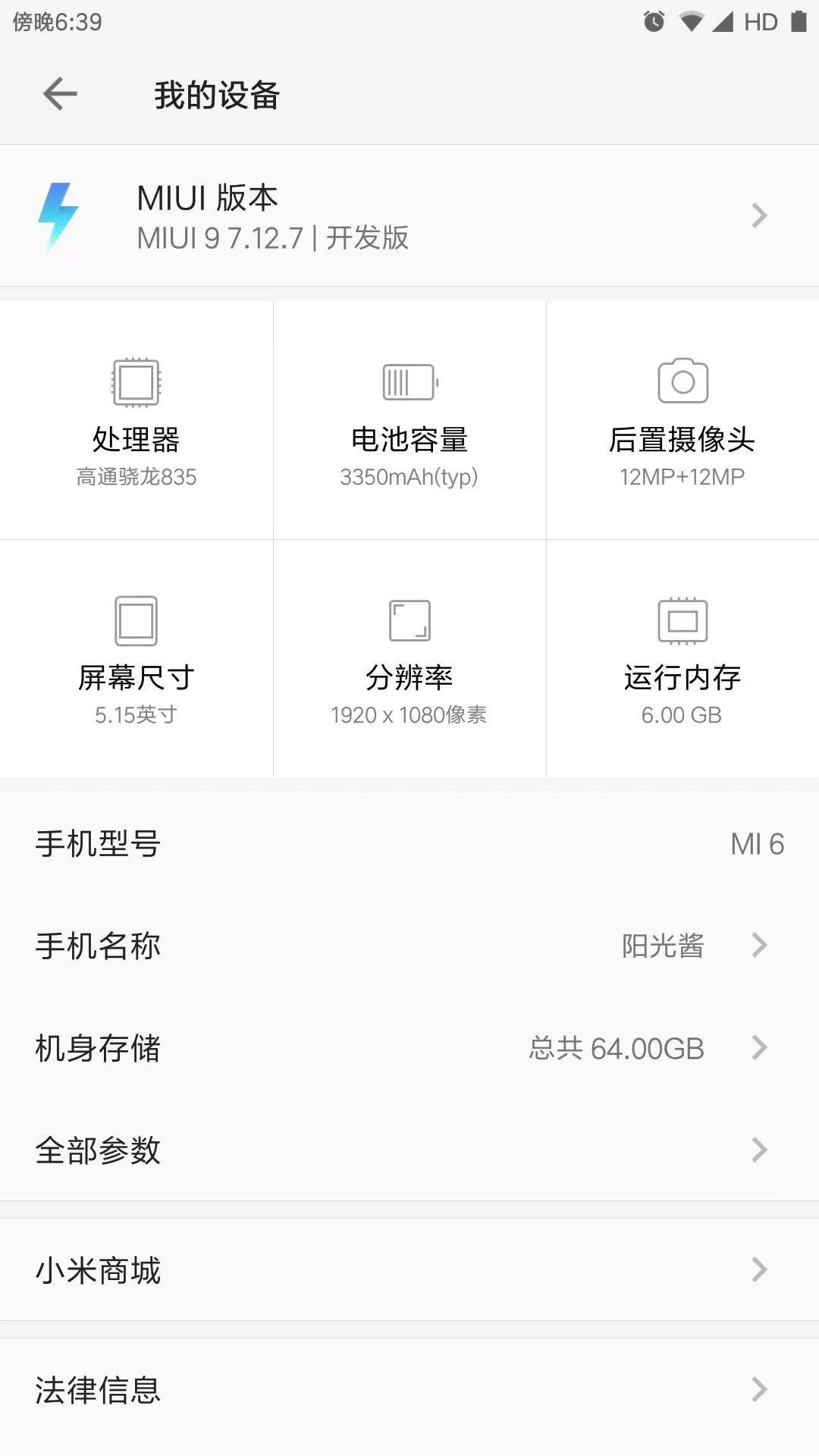Open 法律信息
This screenshot has width=819, height=1456.
(x=409, y=1389)
